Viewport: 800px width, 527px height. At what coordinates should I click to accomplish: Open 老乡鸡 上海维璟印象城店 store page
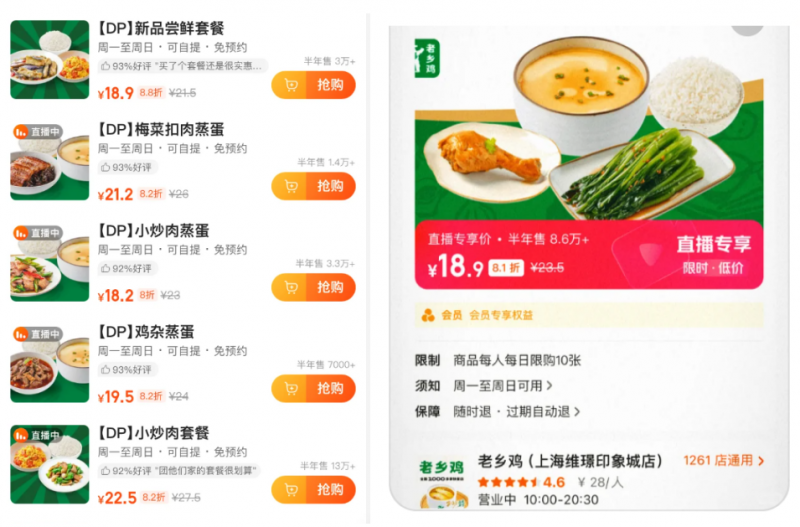tap(570, 461)
